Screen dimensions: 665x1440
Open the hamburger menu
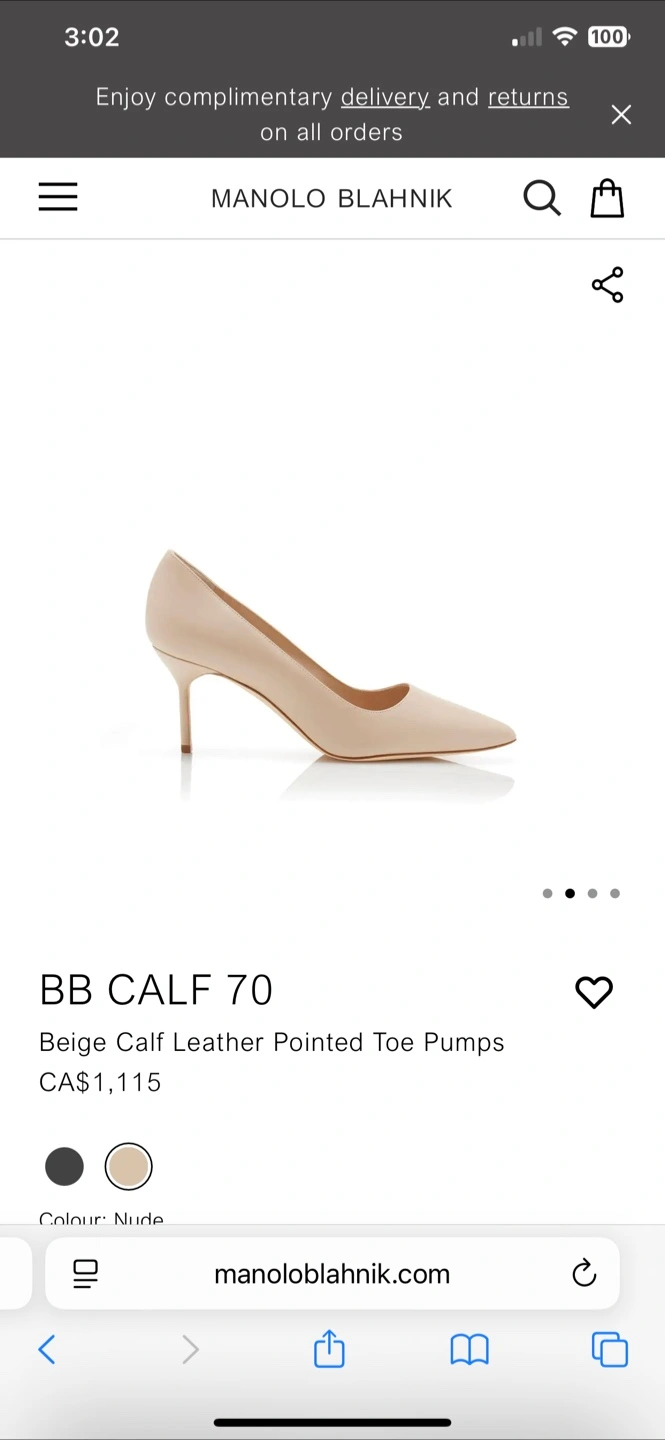click(x=58, y=197)
